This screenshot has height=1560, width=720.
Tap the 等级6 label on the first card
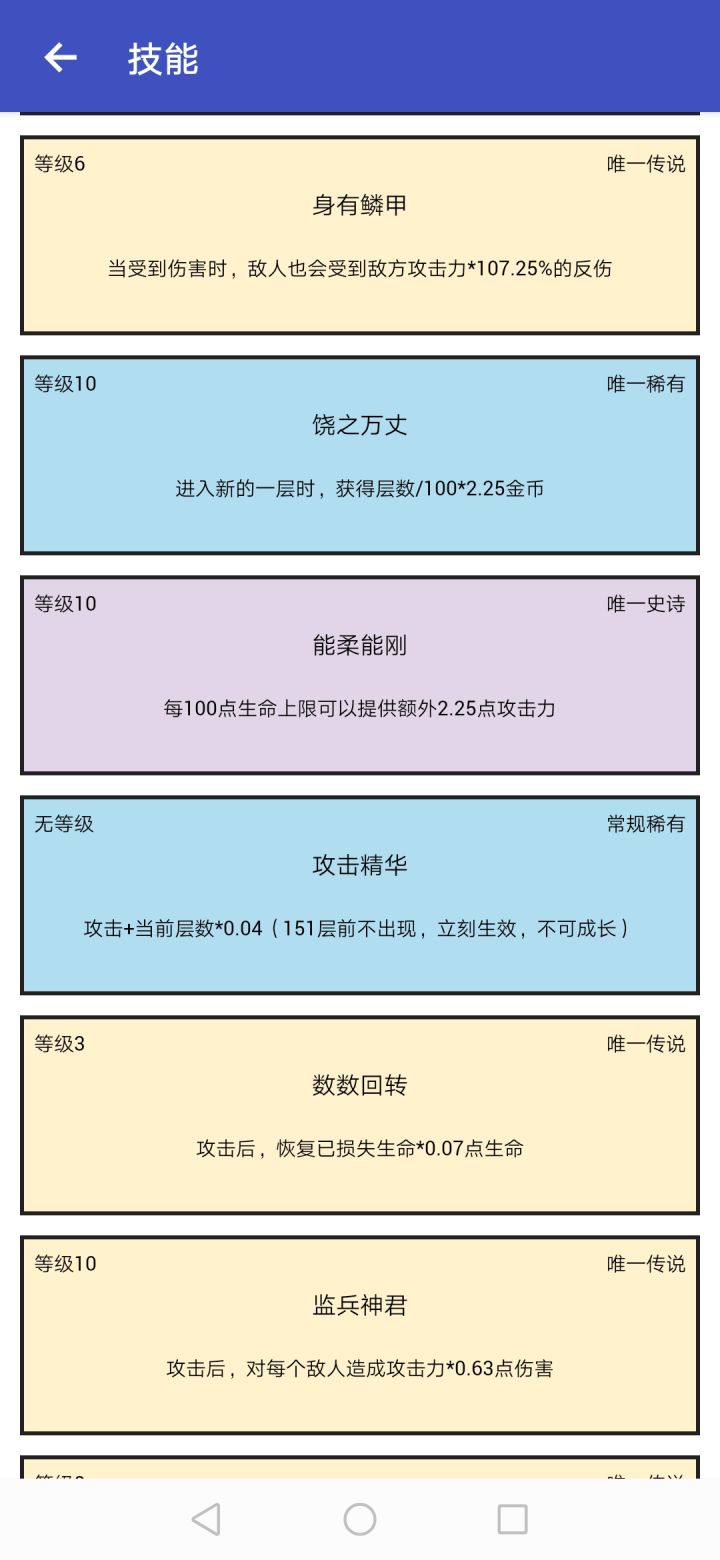point(57,165)
